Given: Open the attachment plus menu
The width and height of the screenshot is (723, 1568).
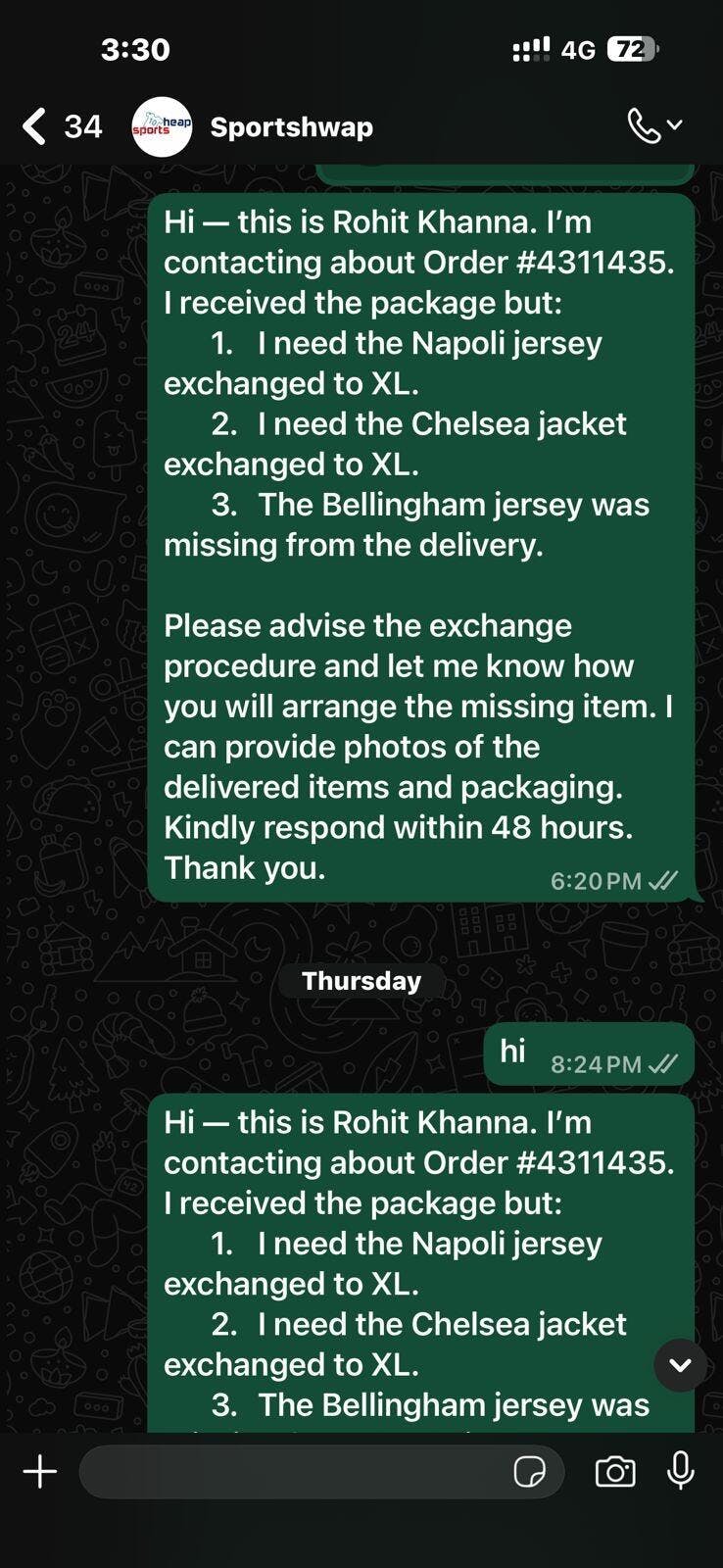Looking at the screenshot, I should 40,1471.
